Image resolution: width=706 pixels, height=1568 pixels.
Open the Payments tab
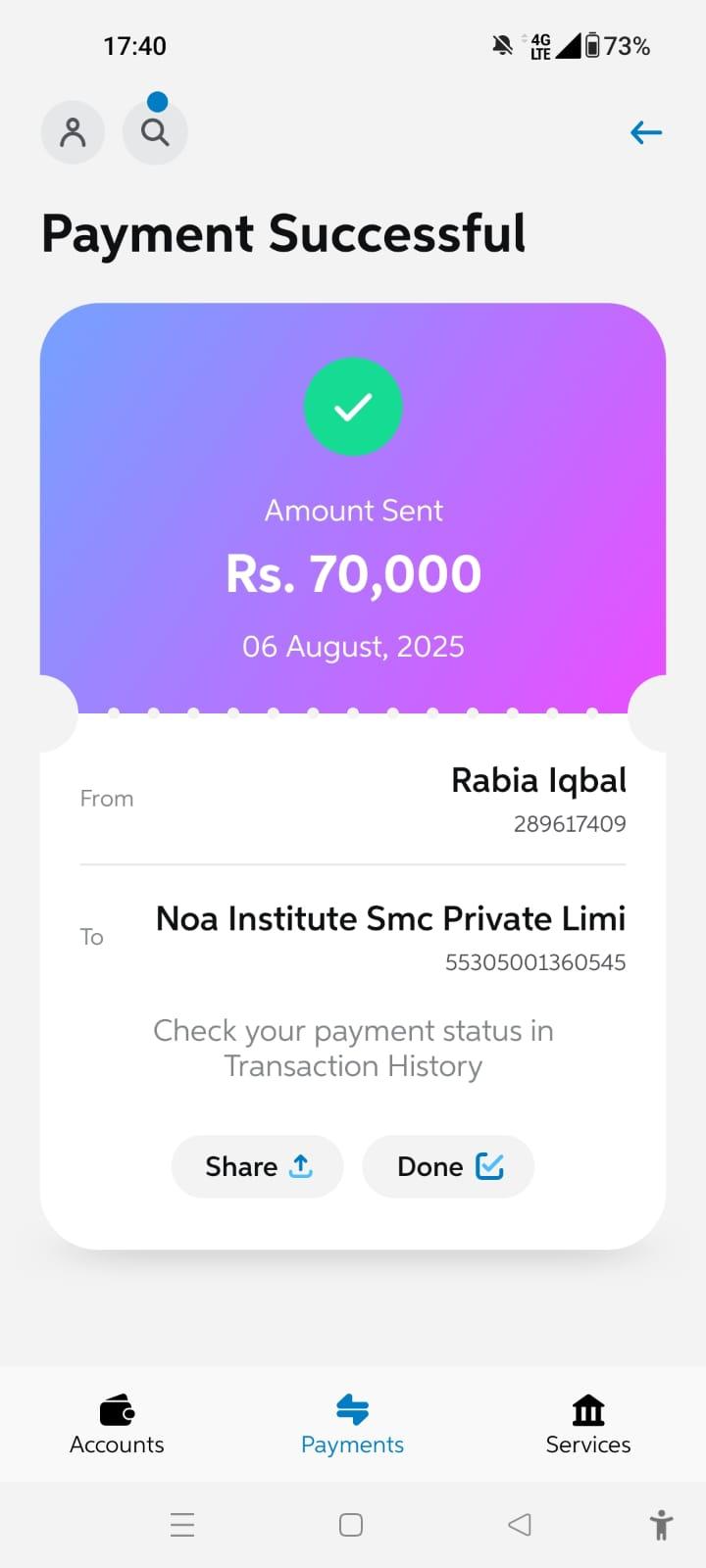352,1425
